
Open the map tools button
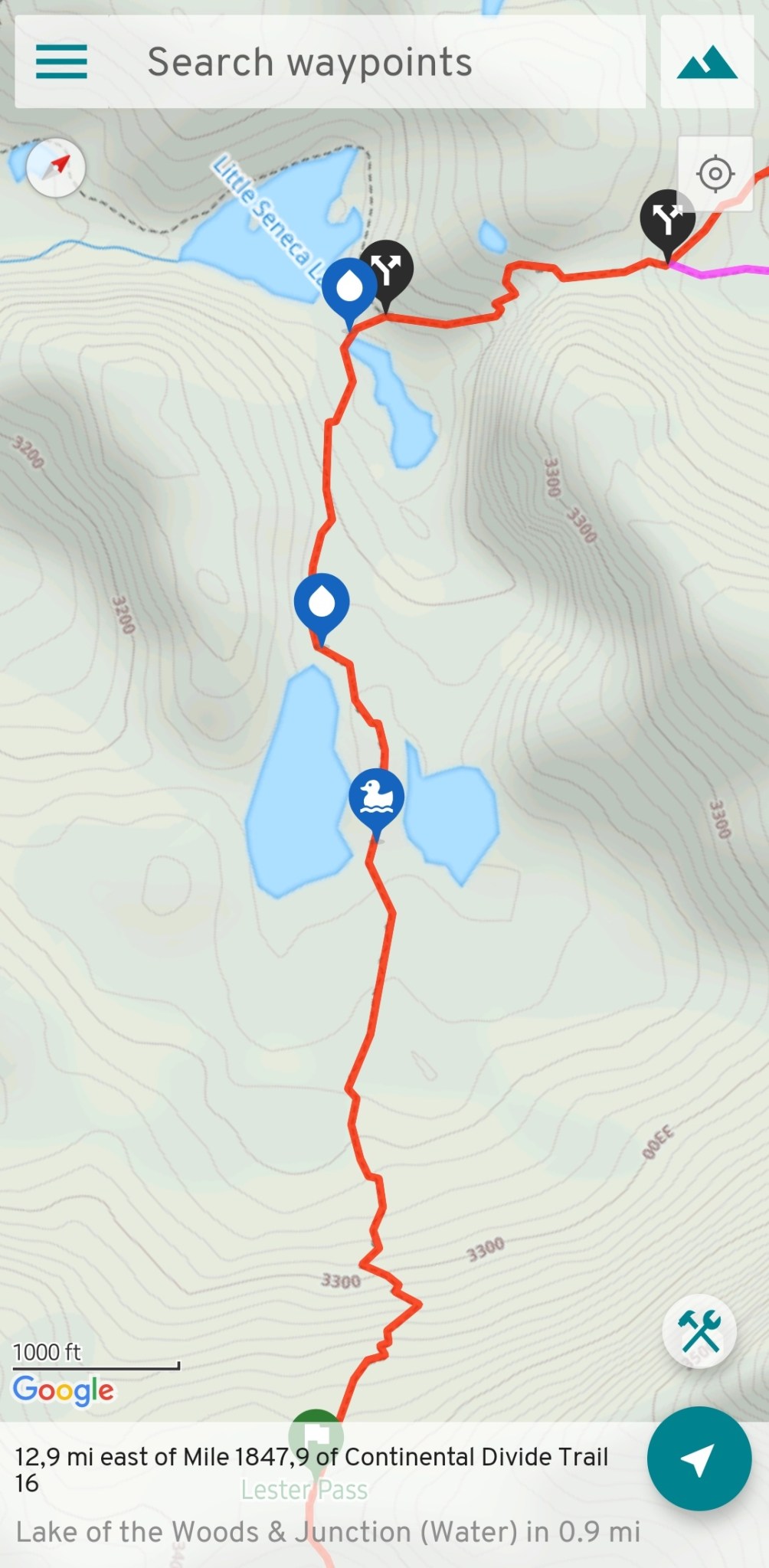pos(699,1331)
